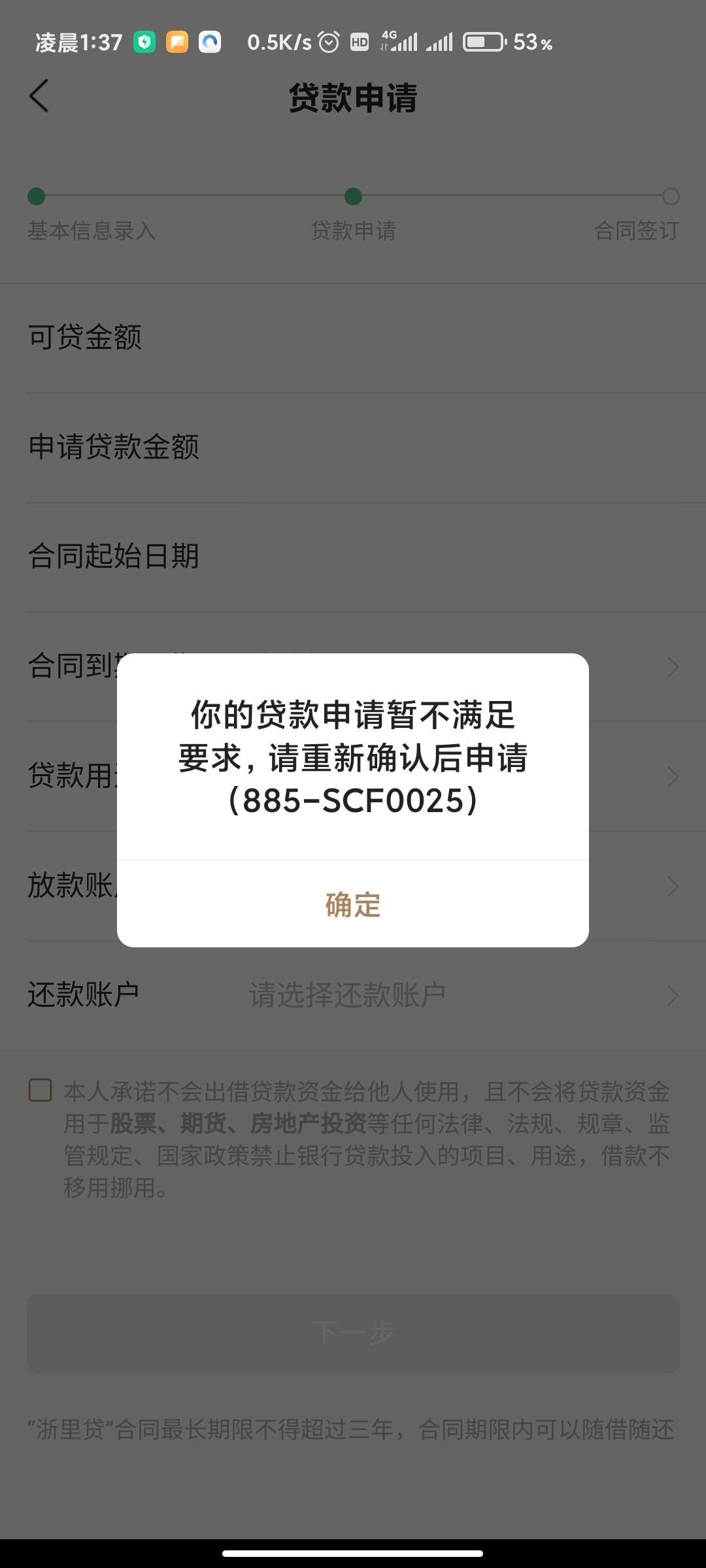Check the loan usage commitment checkbox
Screen dimensions: 706x1568
(41, 1090)
